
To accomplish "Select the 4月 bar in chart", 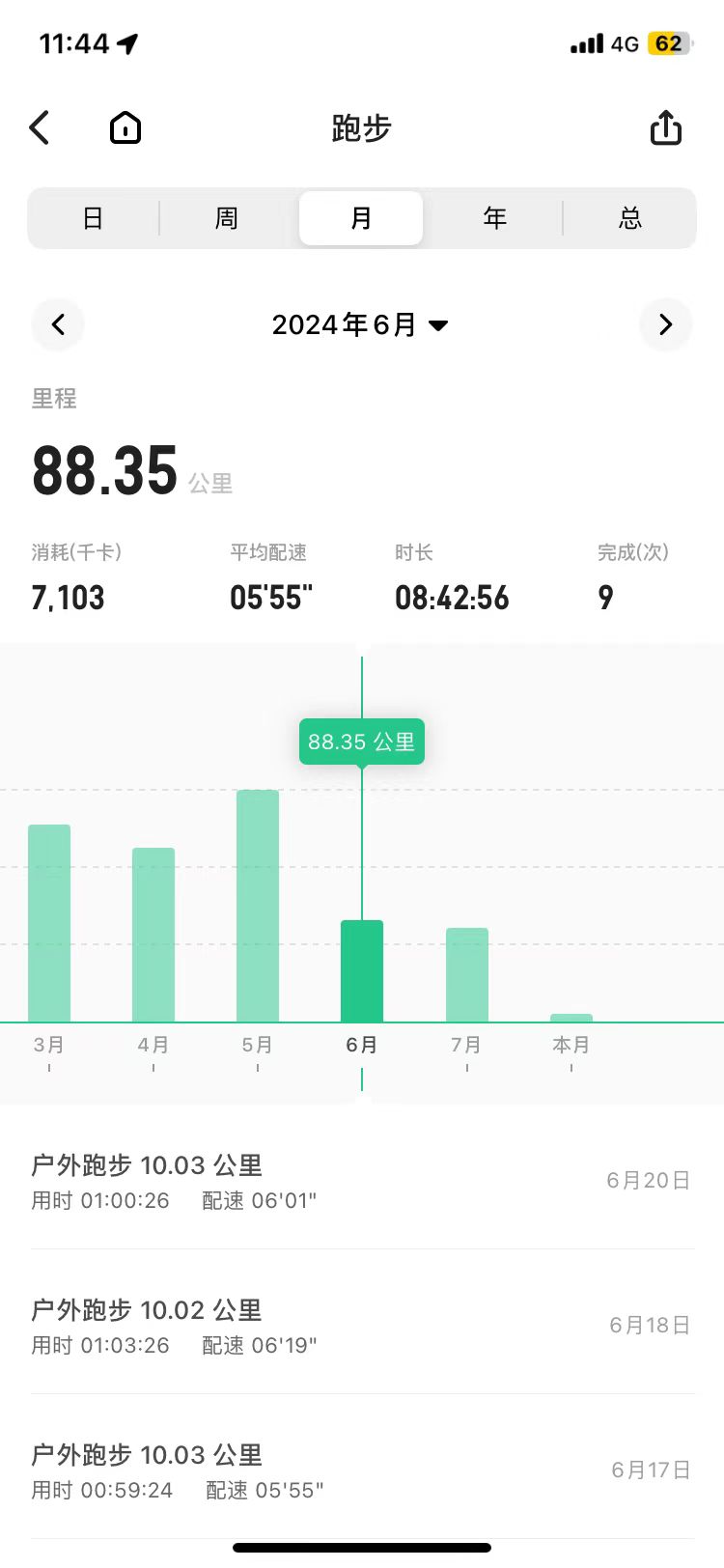I will 153,935.
